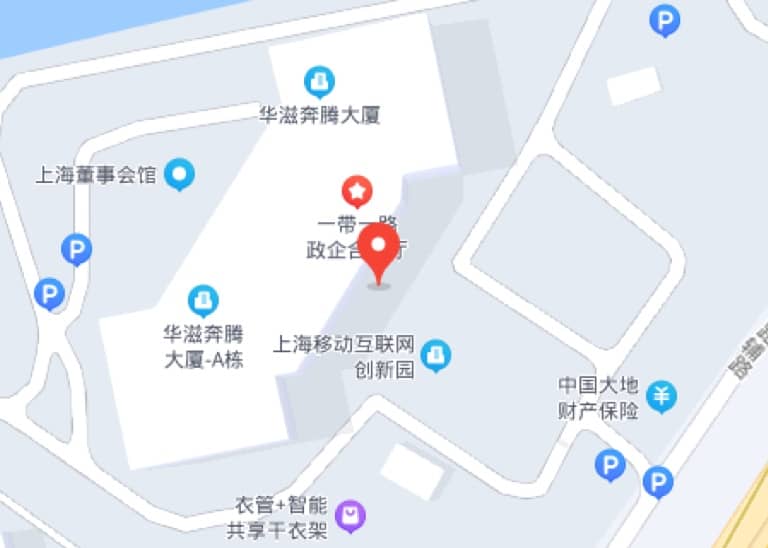Open the 上海董事会馆 place marker
Viewport: 768px width, 548px height.
180,175
